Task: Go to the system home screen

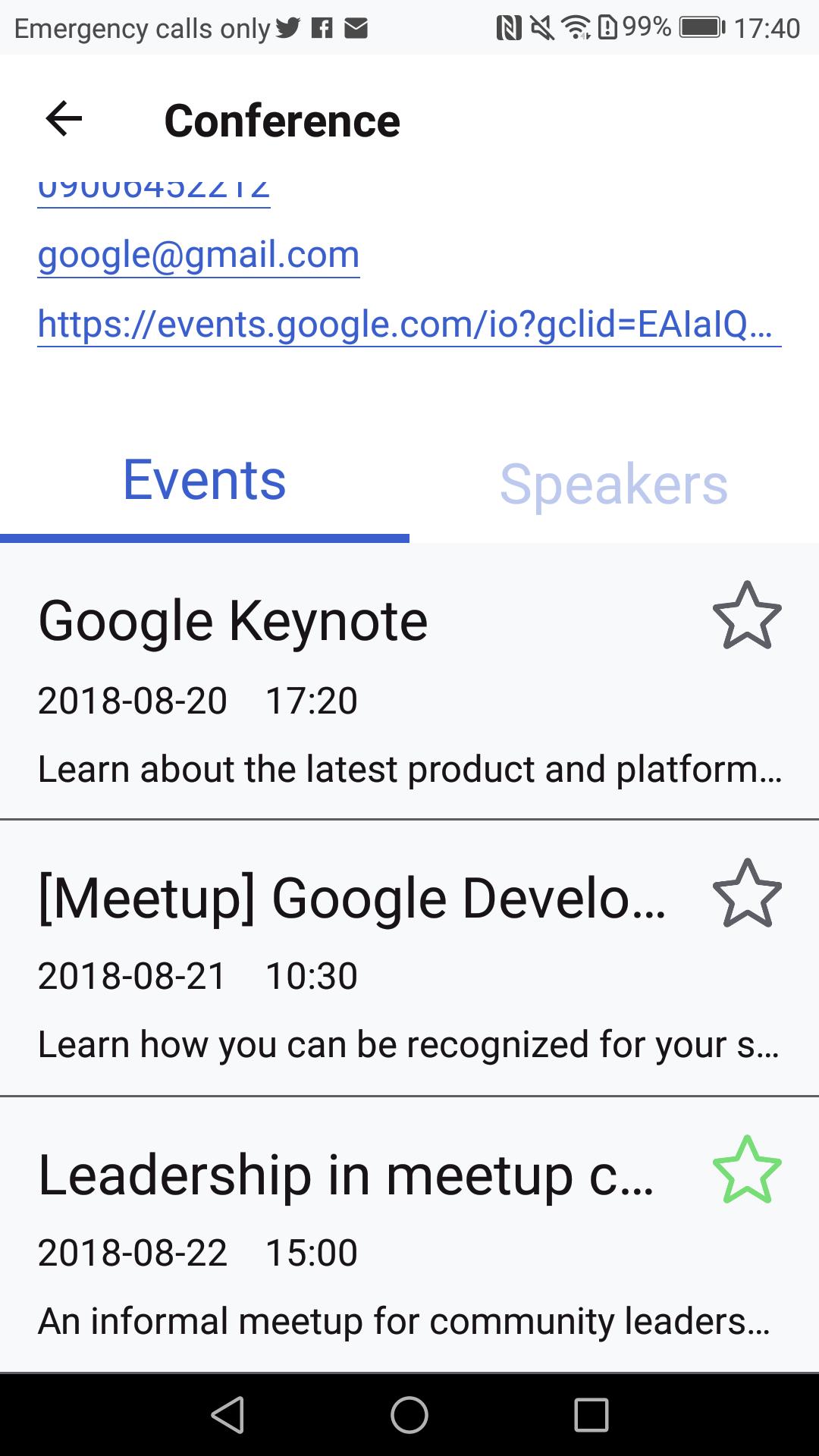Action: coord(409,1415)
